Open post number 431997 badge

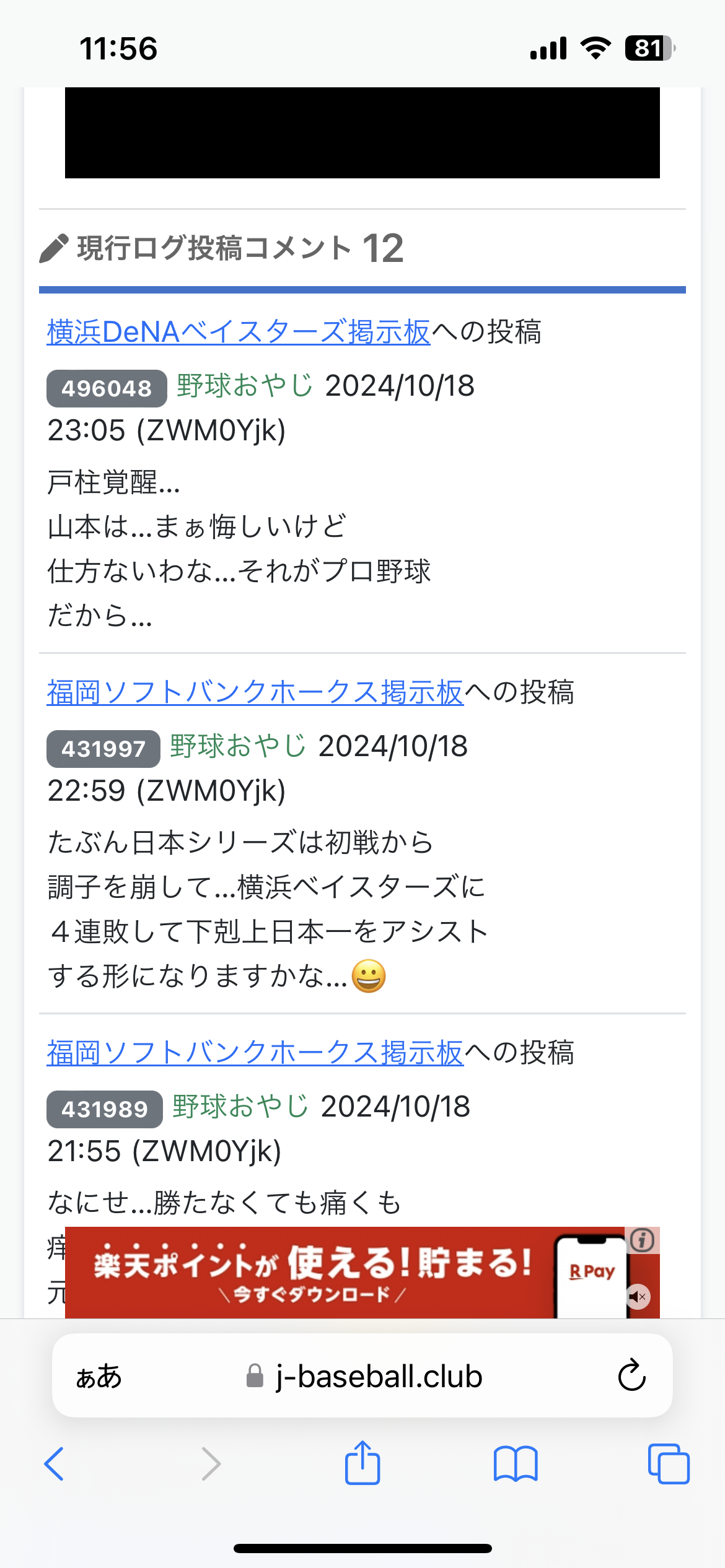pyautogui.click(x=103, y=749)
